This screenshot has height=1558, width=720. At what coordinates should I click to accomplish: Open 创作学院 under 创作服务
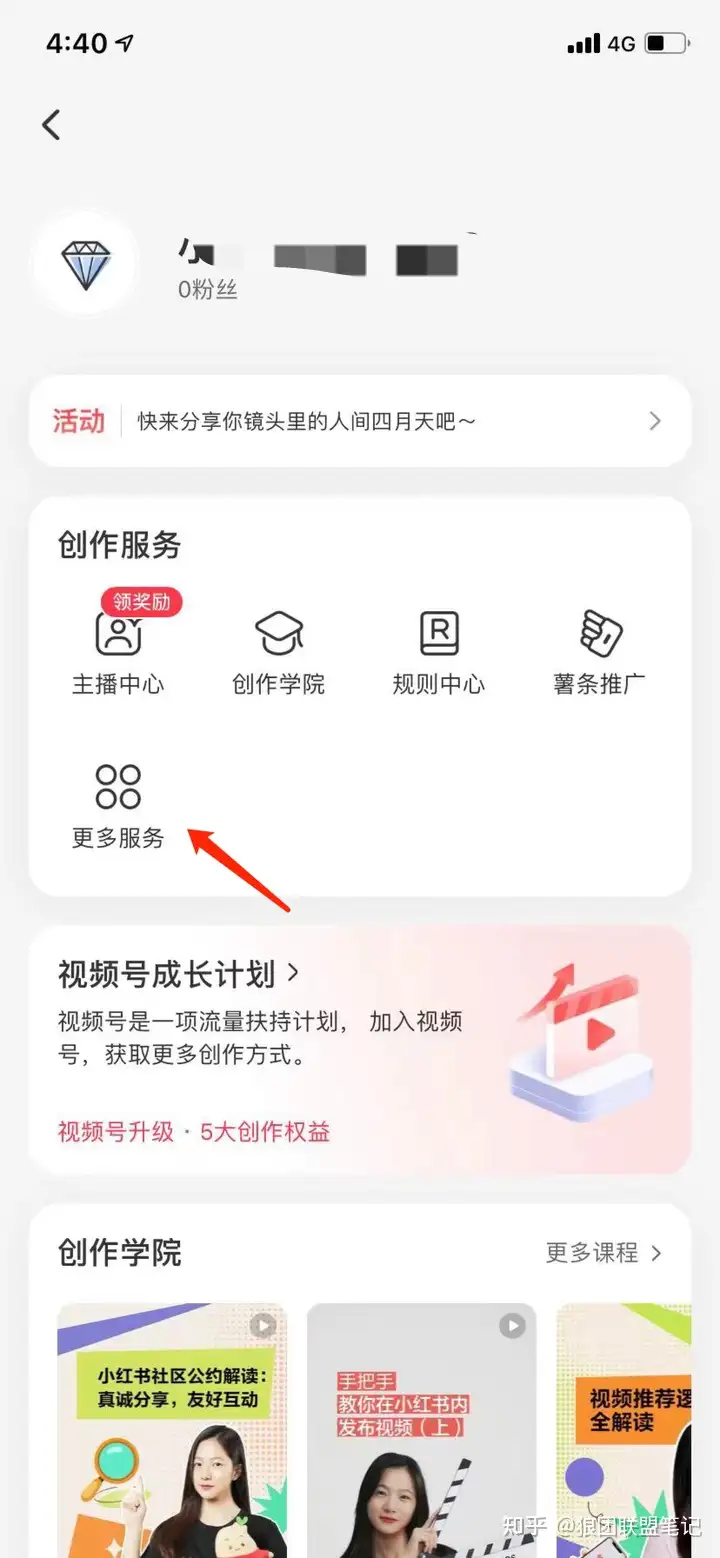point(278,652)
